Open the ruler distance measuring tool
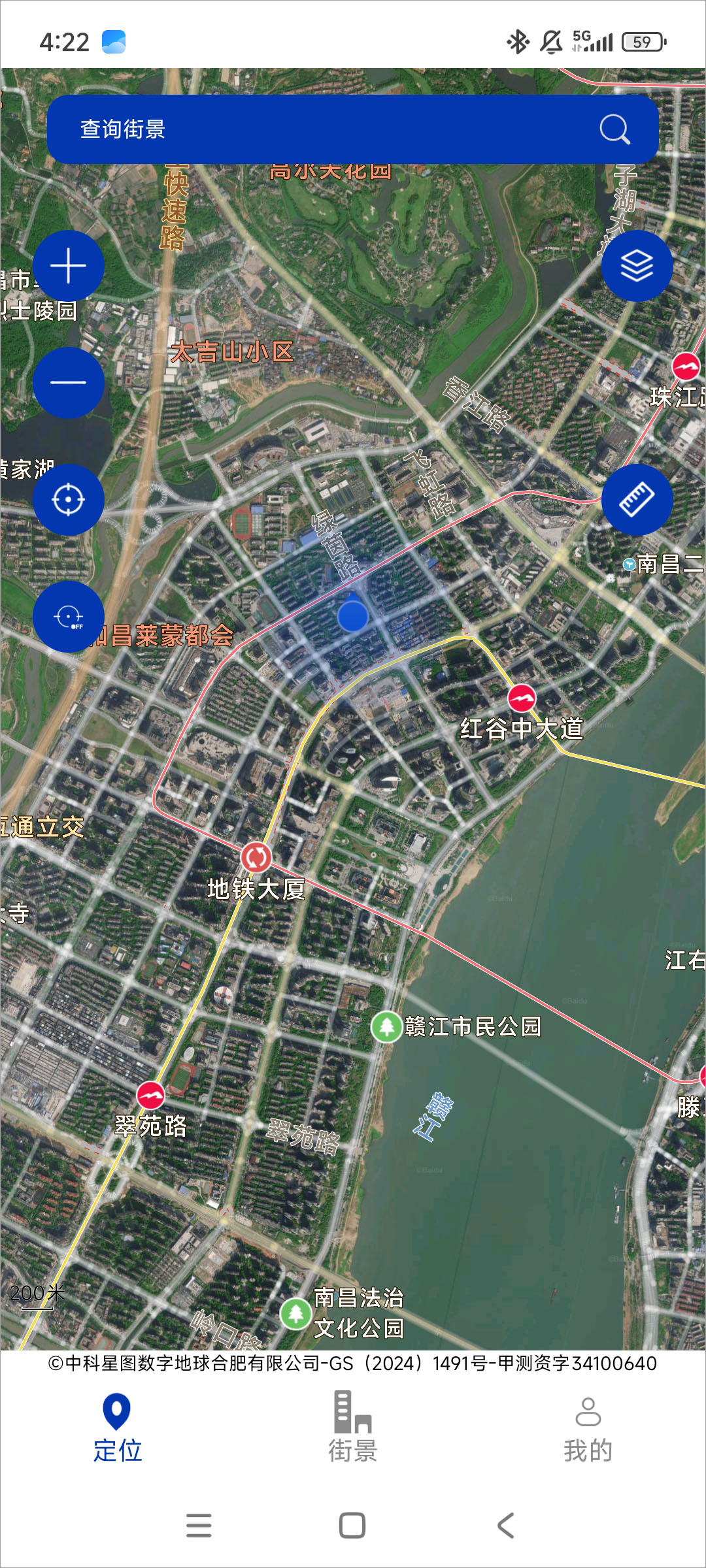This screenshot has height=1568, width=706. [637, 500]
